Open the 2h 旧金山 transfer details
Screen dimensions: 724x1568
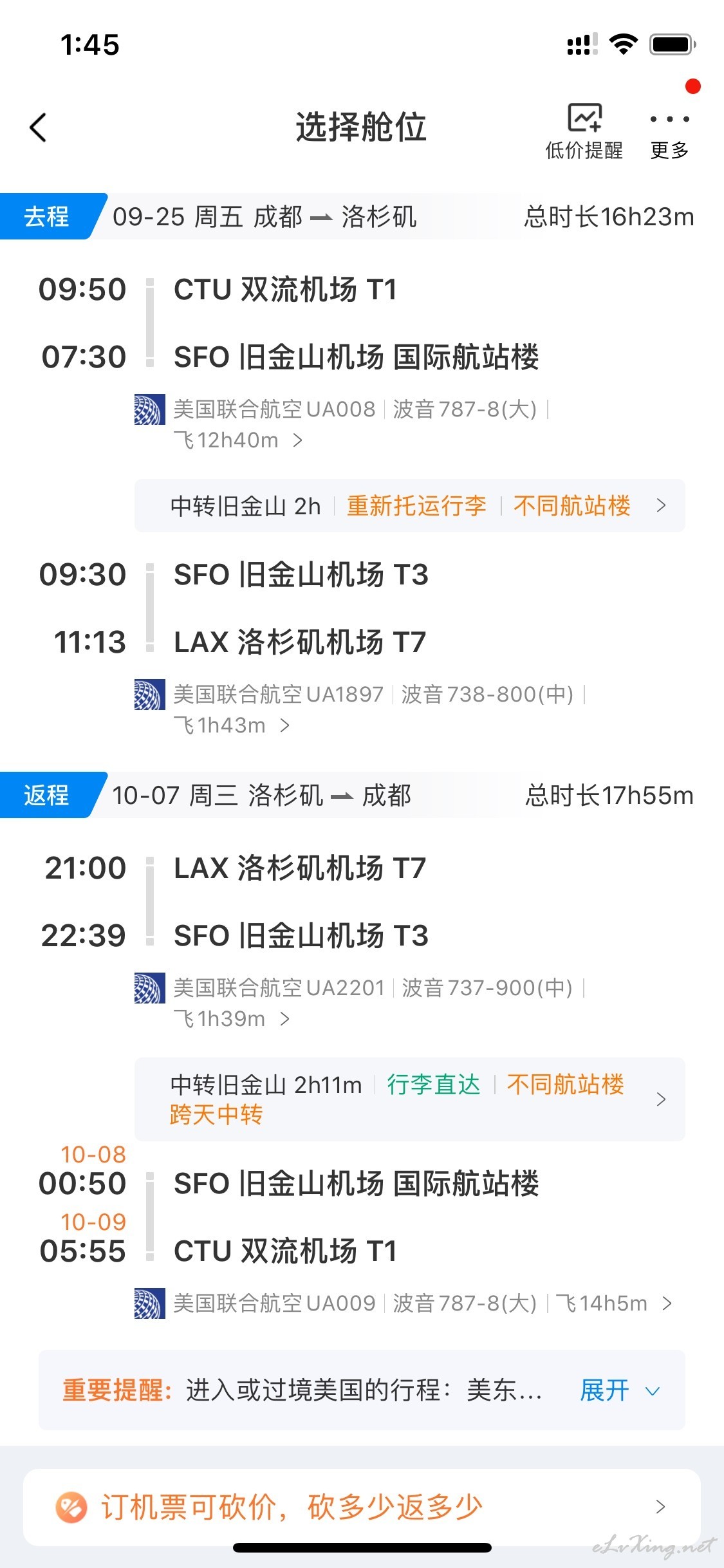coord(410,505)
